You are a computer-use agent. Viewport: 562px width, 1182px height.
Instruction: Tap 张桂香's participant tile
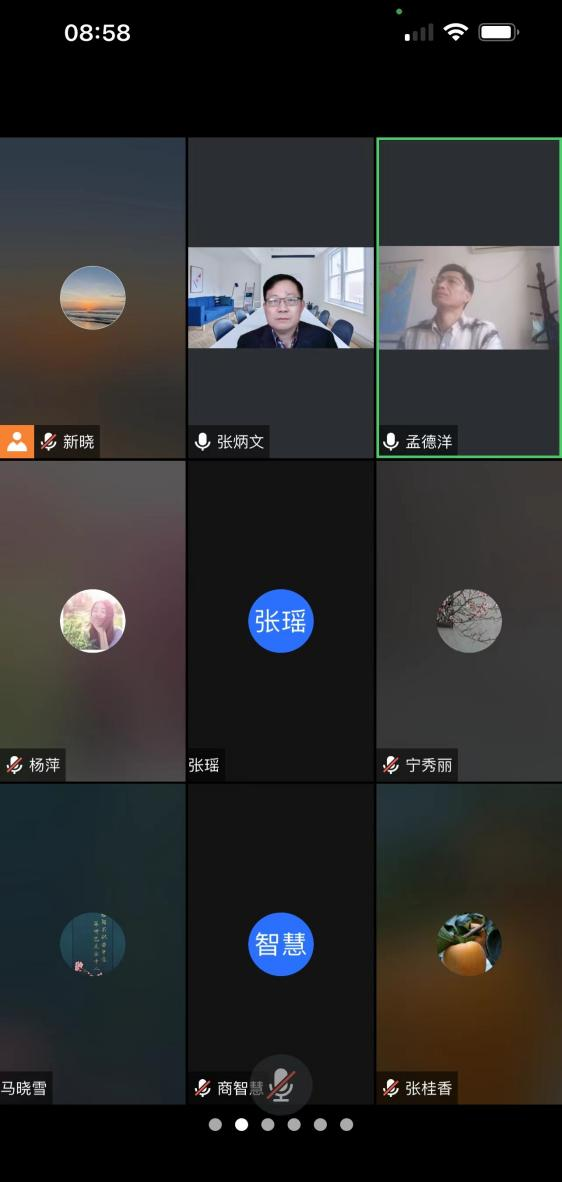click(x=469, y=944)
